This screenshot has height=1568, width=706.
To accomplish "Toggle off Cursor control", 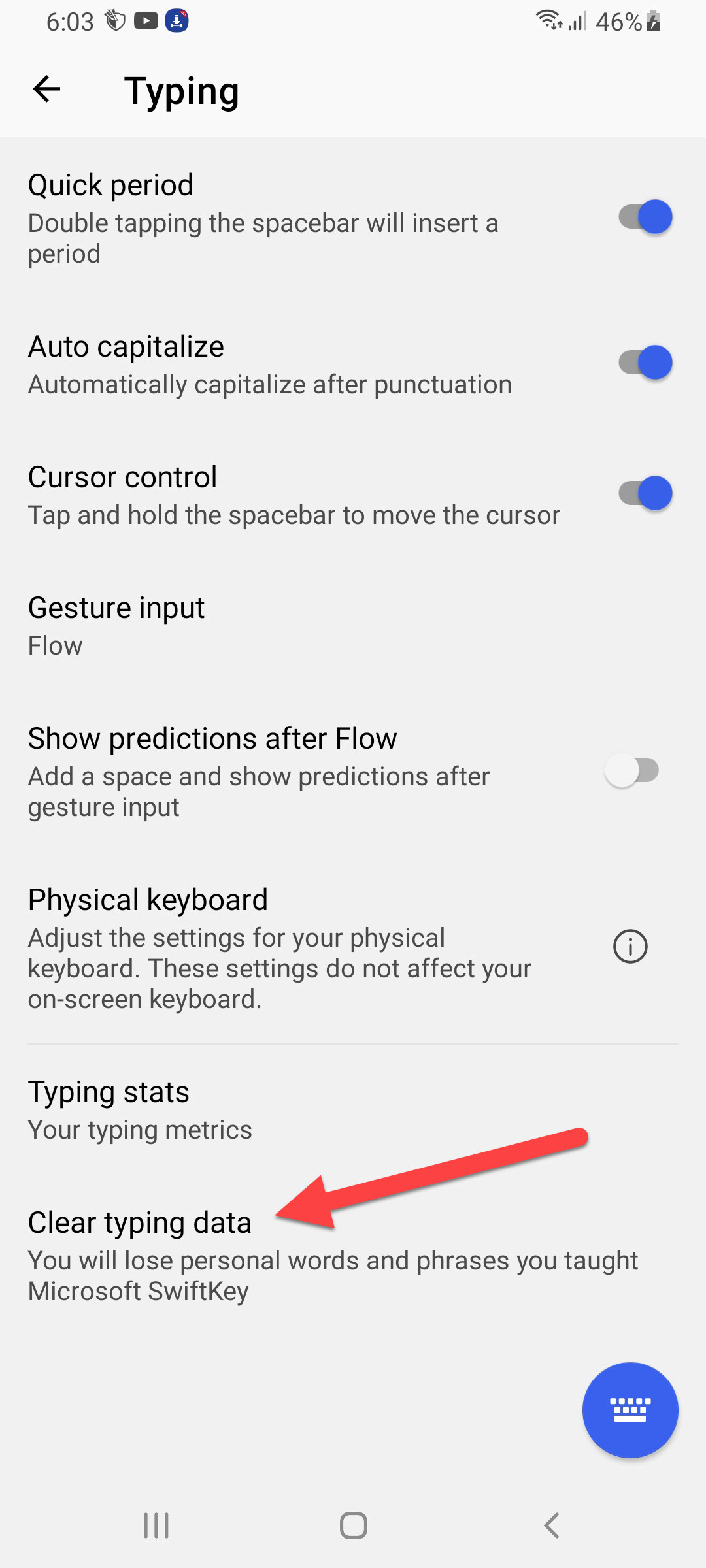I will click(645, 493).
